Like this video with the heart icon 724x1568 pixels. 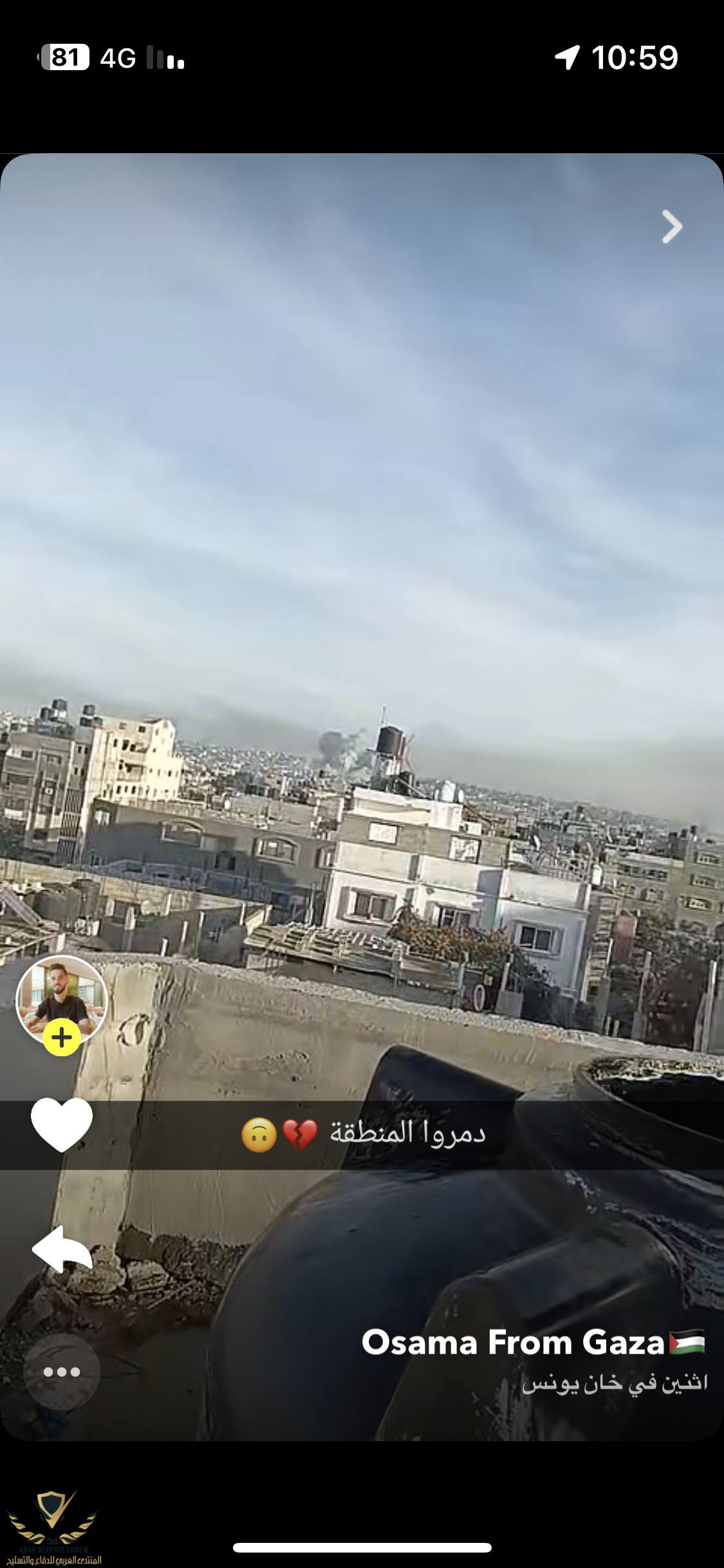pos(62,1126)
